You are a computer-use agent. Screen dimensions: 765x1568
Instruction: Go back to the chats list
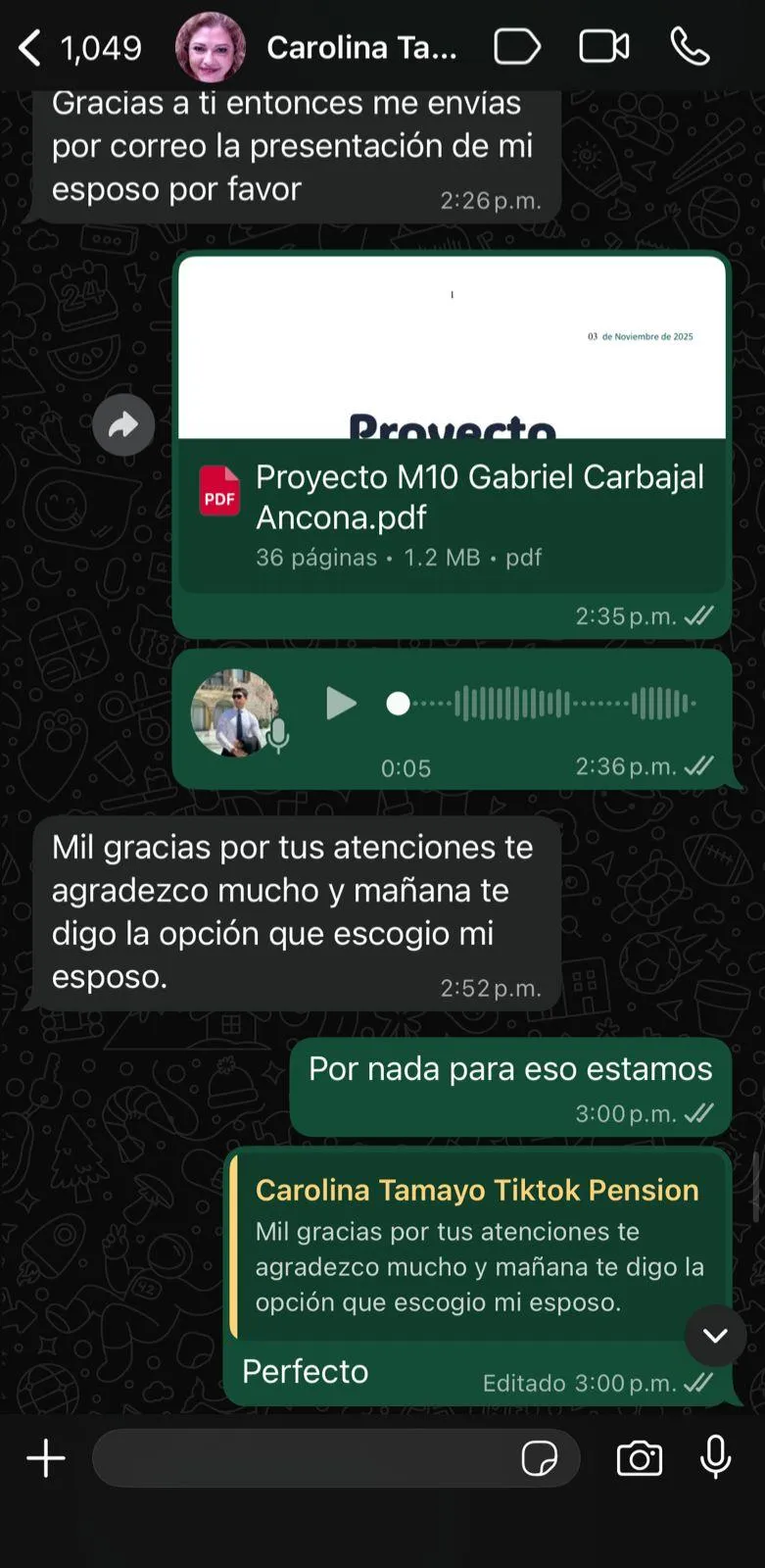(x=30, y=47)
